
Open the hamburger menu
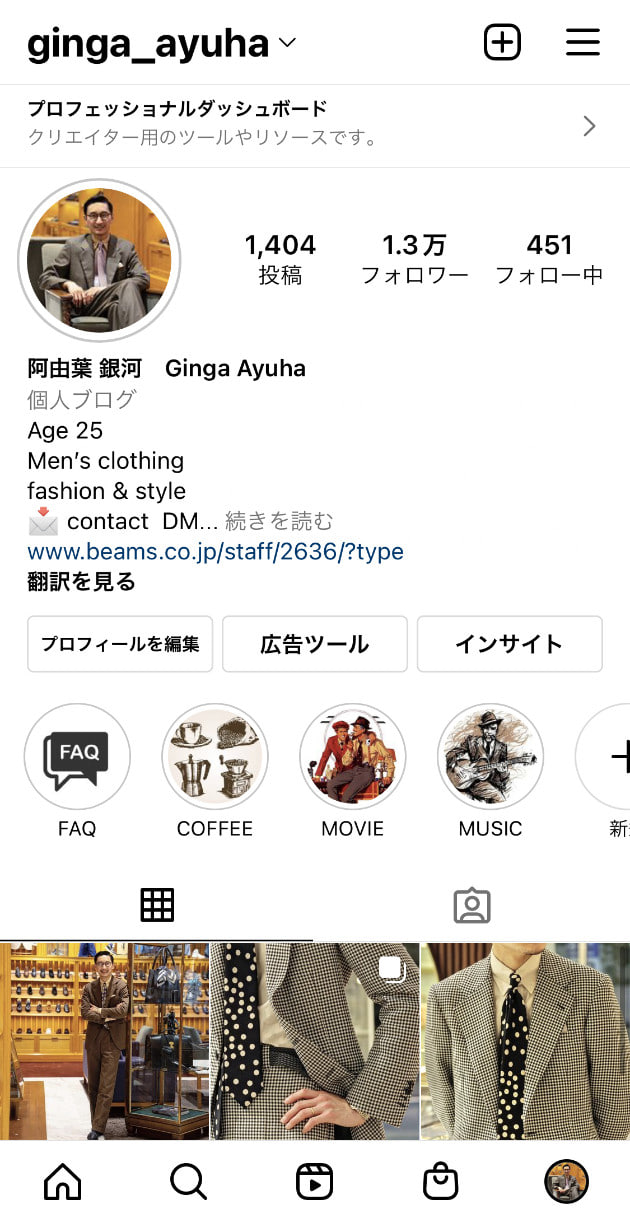click(x=583, y=42)
